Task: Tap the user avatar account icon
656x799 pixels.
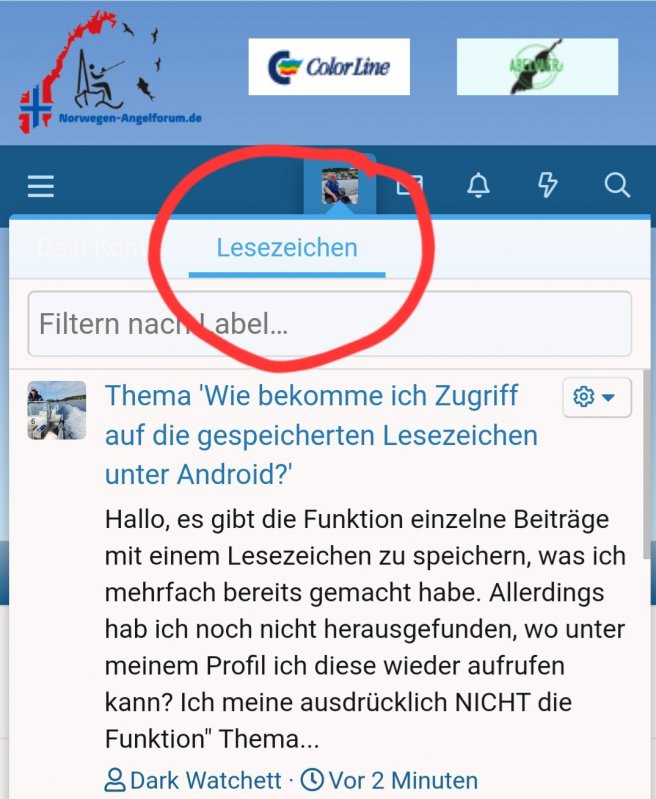Action: click(x=340, y=186)
